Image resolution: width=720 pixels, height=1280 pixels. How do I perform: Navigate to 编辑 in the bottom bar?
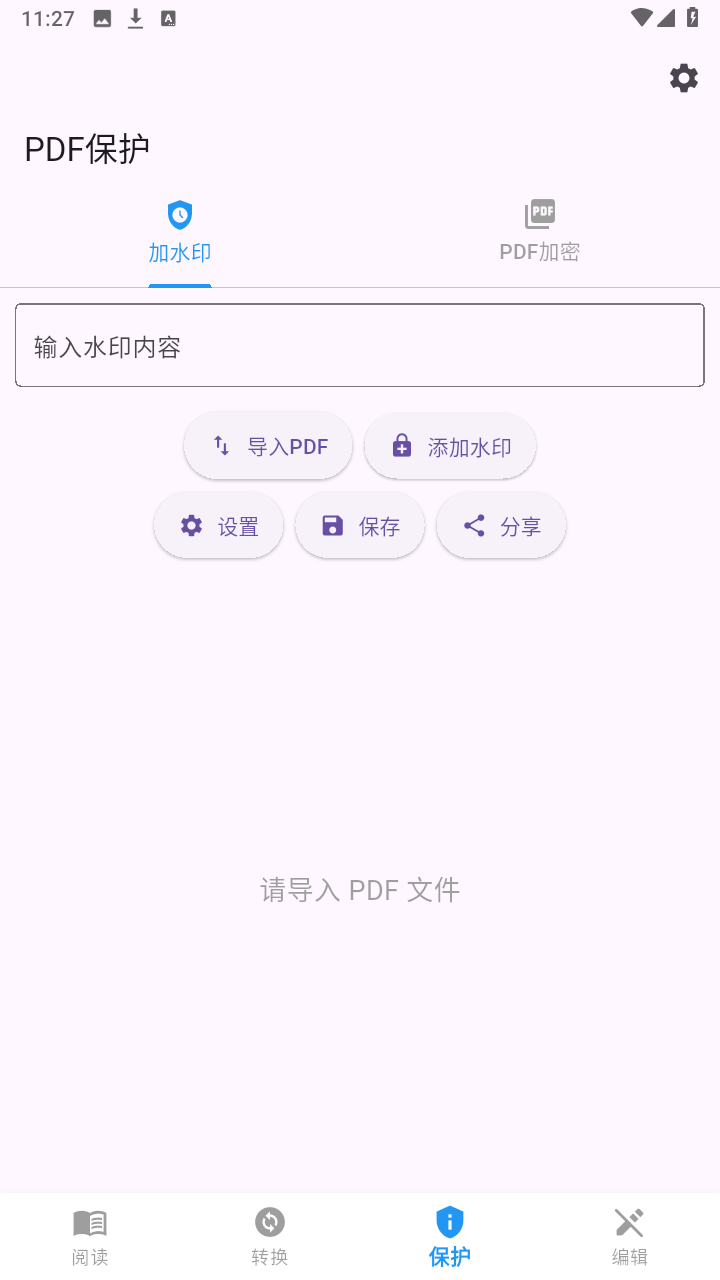629,1235
